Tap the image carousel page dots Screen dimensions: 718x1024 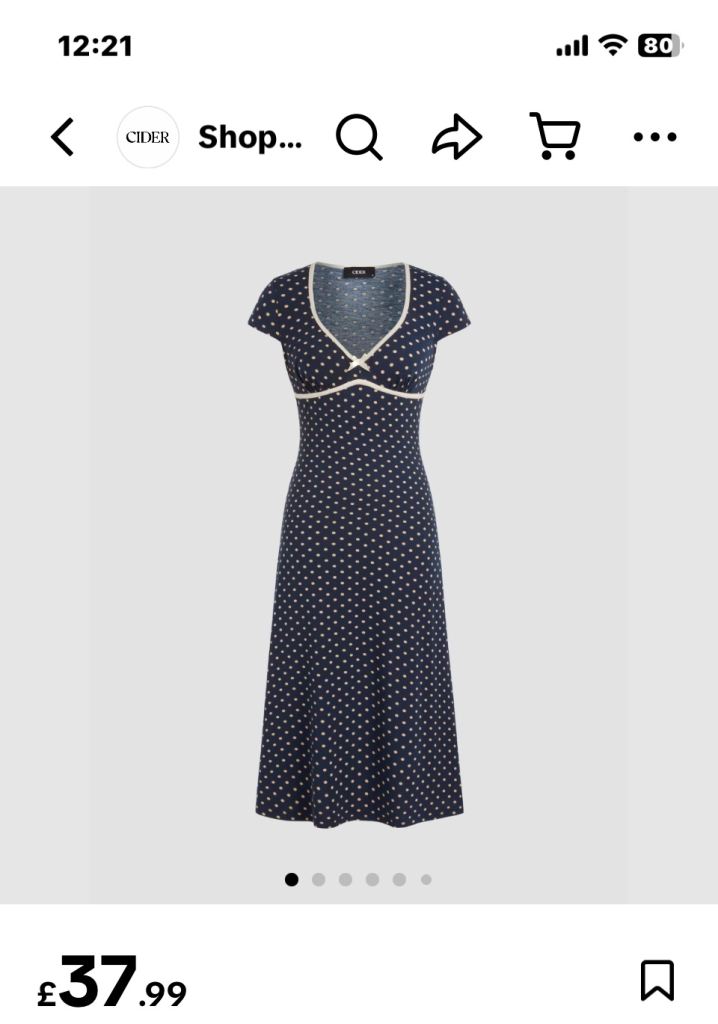pos(359,880)
